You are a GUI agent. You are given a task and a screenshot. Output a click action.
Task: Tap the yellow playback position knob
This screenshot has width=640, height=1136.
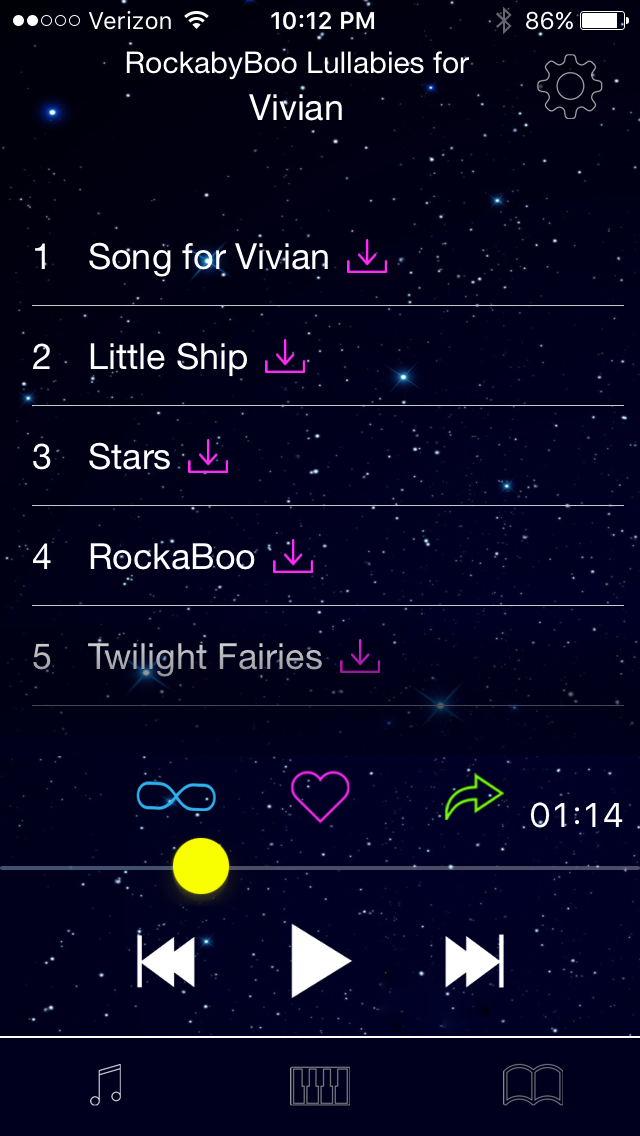click(x=201, y=867)
